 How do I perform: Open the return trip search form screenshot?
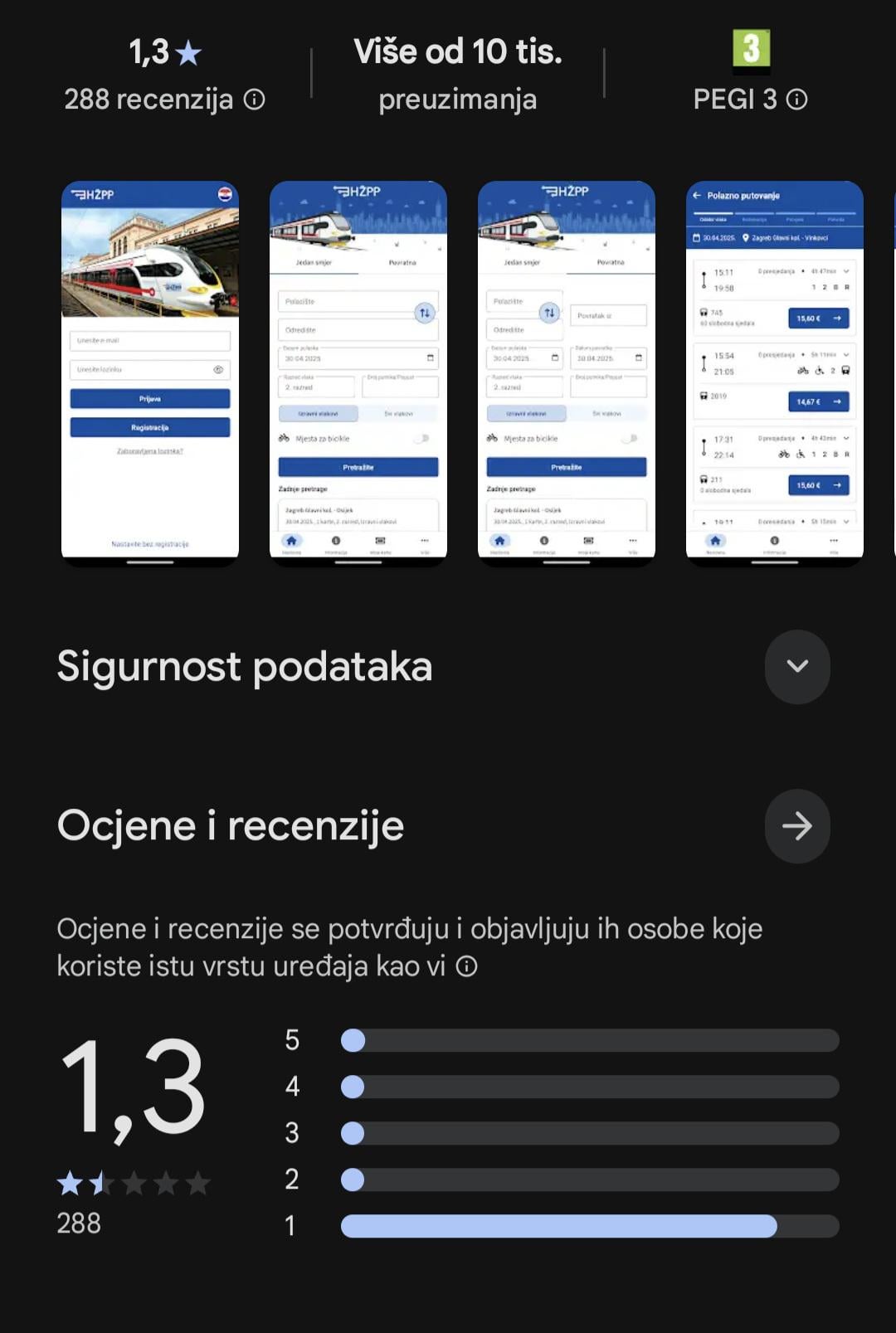pos(567,373)
